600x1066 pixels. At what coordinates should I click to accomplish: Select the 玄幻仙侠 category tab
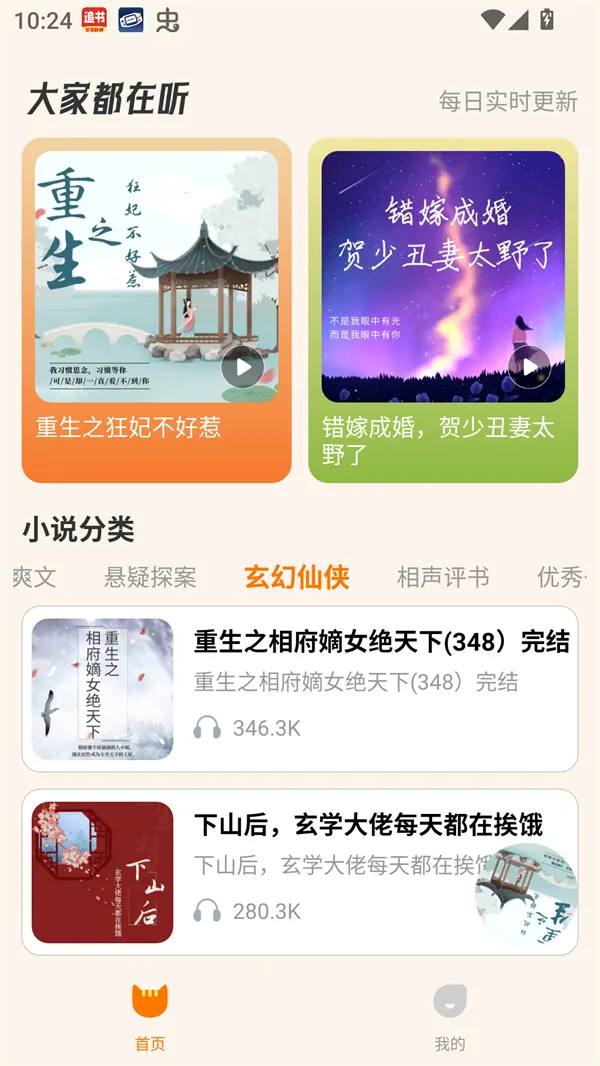click(296, 577)
